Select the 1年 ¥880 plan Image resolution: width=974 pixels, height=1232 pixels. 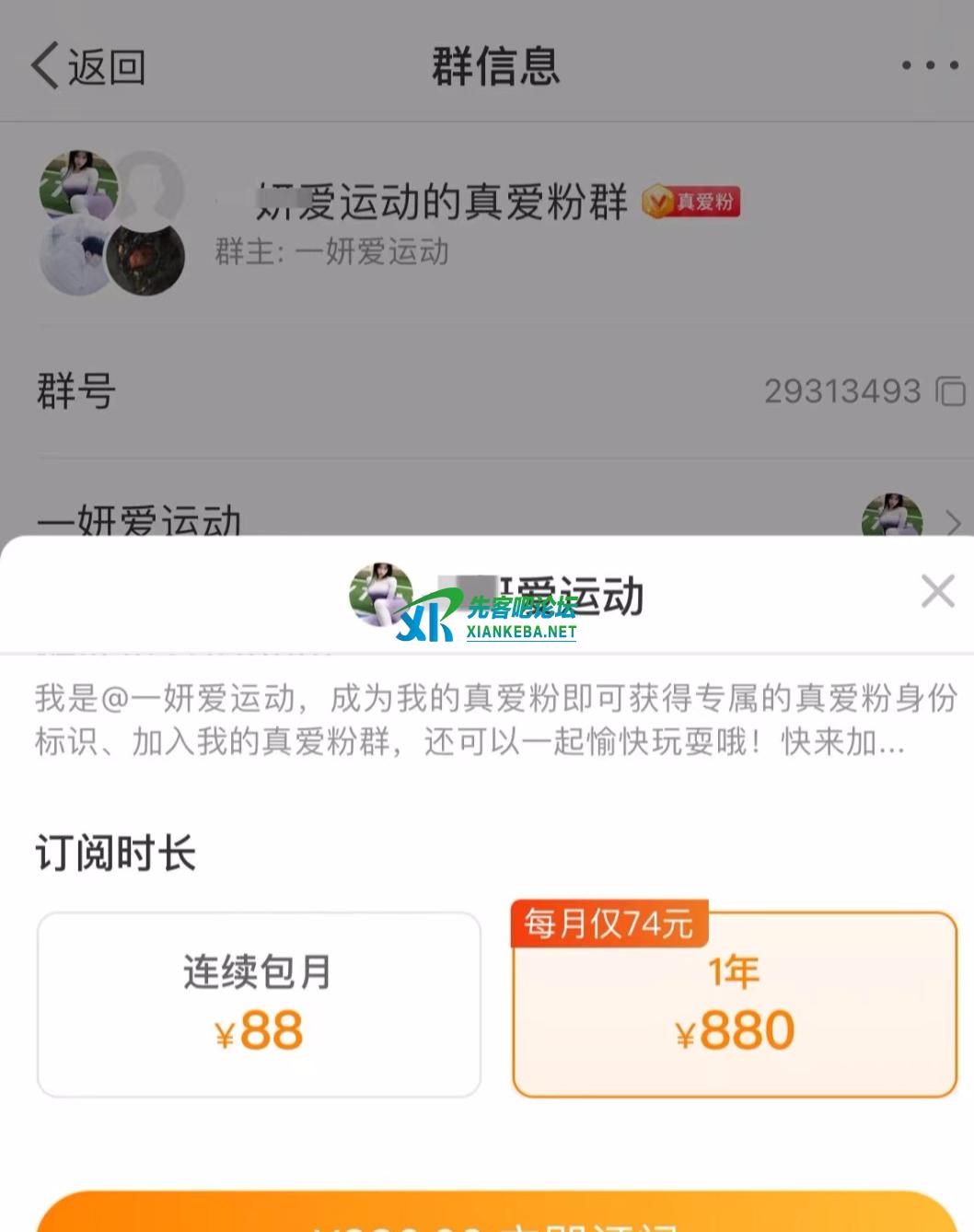(734, 1004)
